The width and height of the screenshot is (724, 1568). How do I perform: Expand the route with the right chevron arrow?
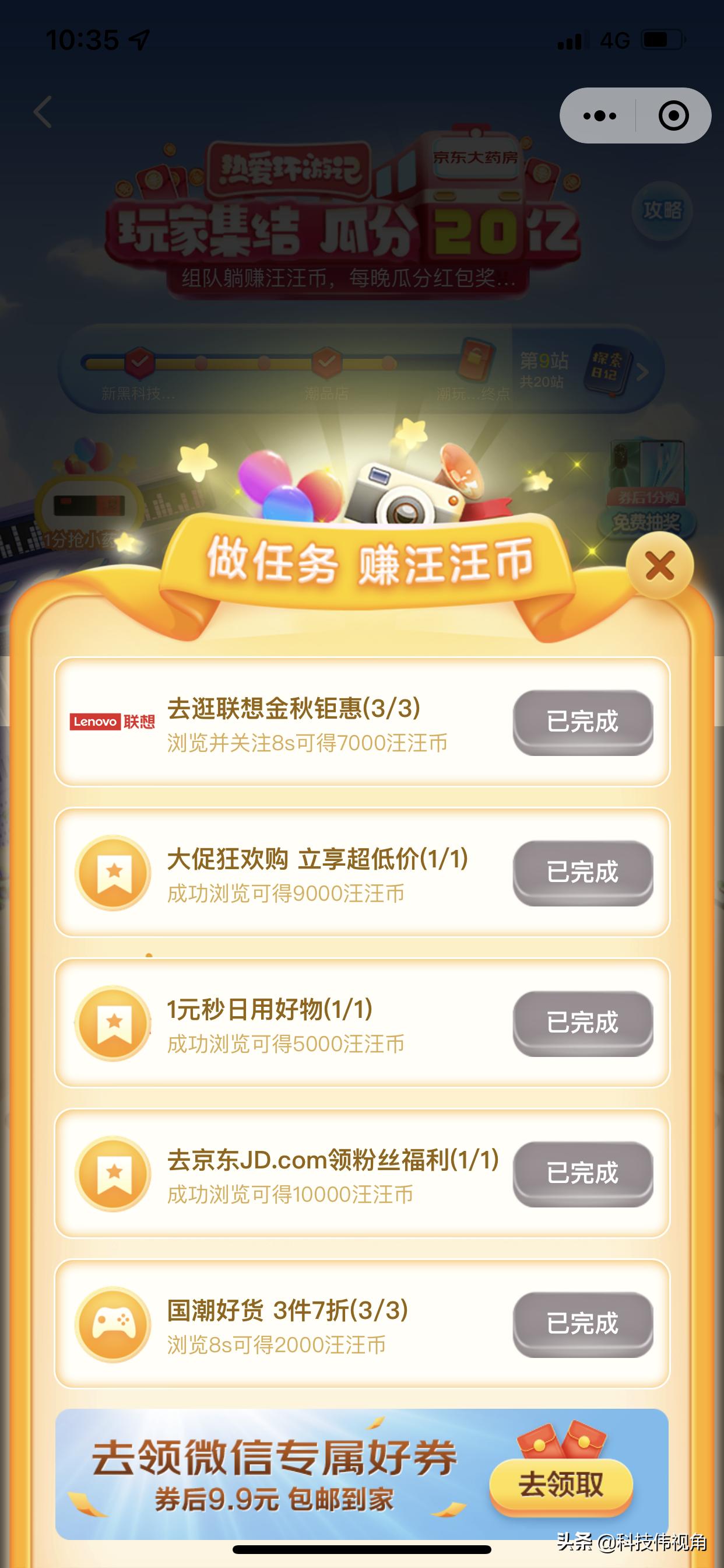click(644, 372)
